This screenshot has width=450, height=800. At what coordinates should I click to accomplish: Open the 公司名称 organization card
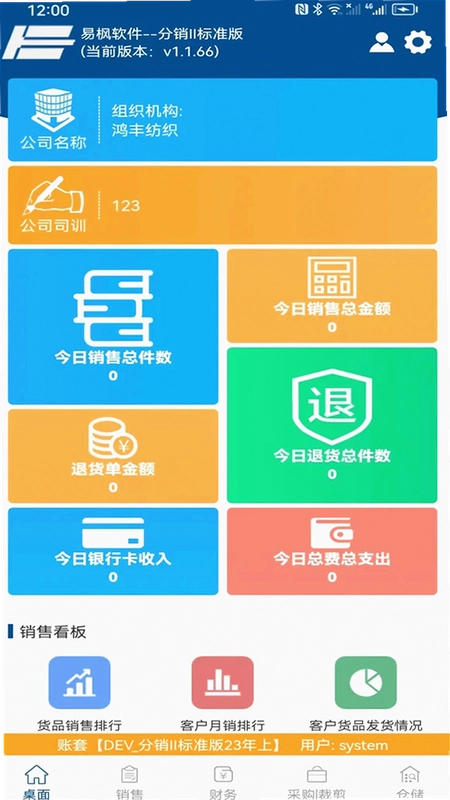(x=222, y=119)
